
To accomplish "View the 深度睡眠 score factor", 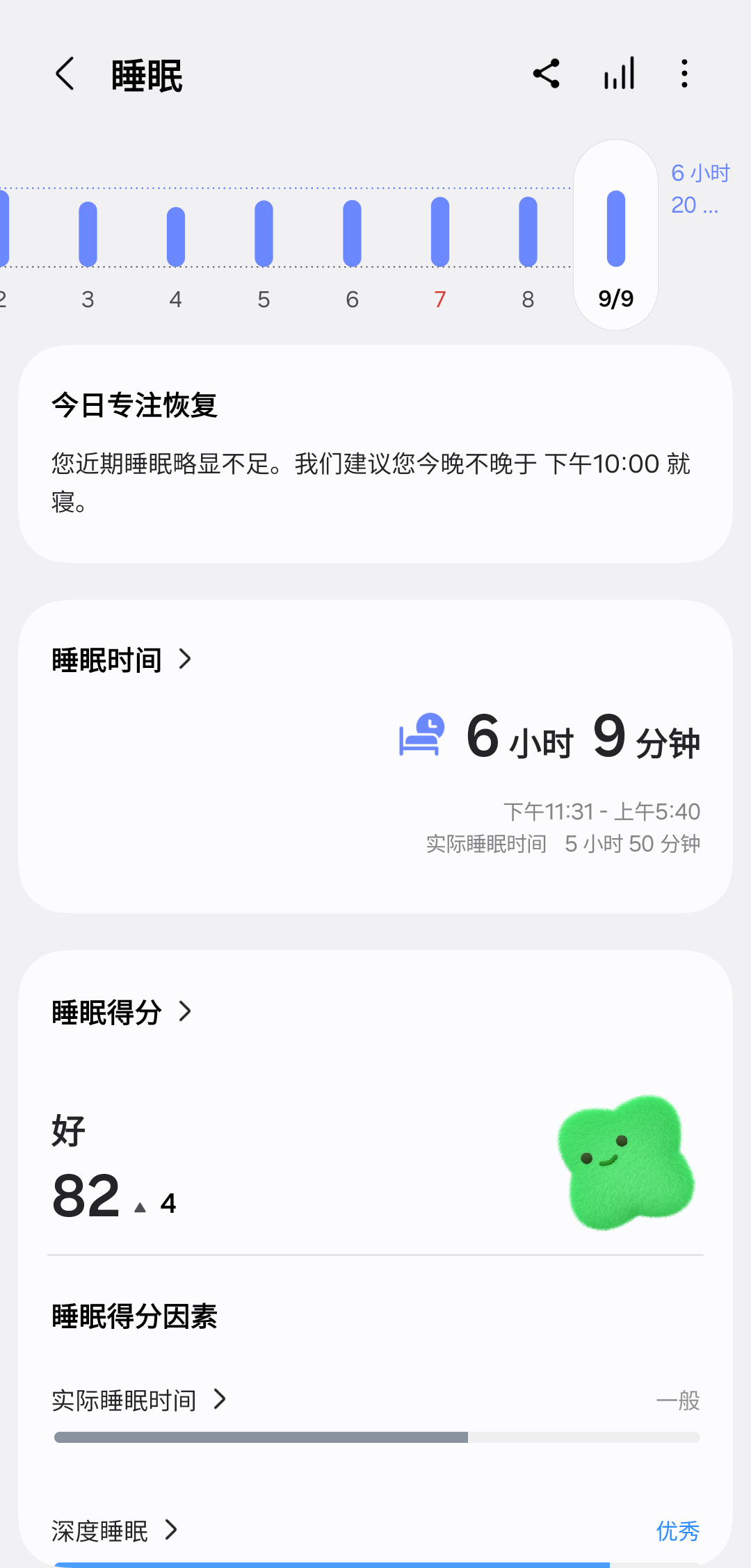I will [x=115, y=1530].
